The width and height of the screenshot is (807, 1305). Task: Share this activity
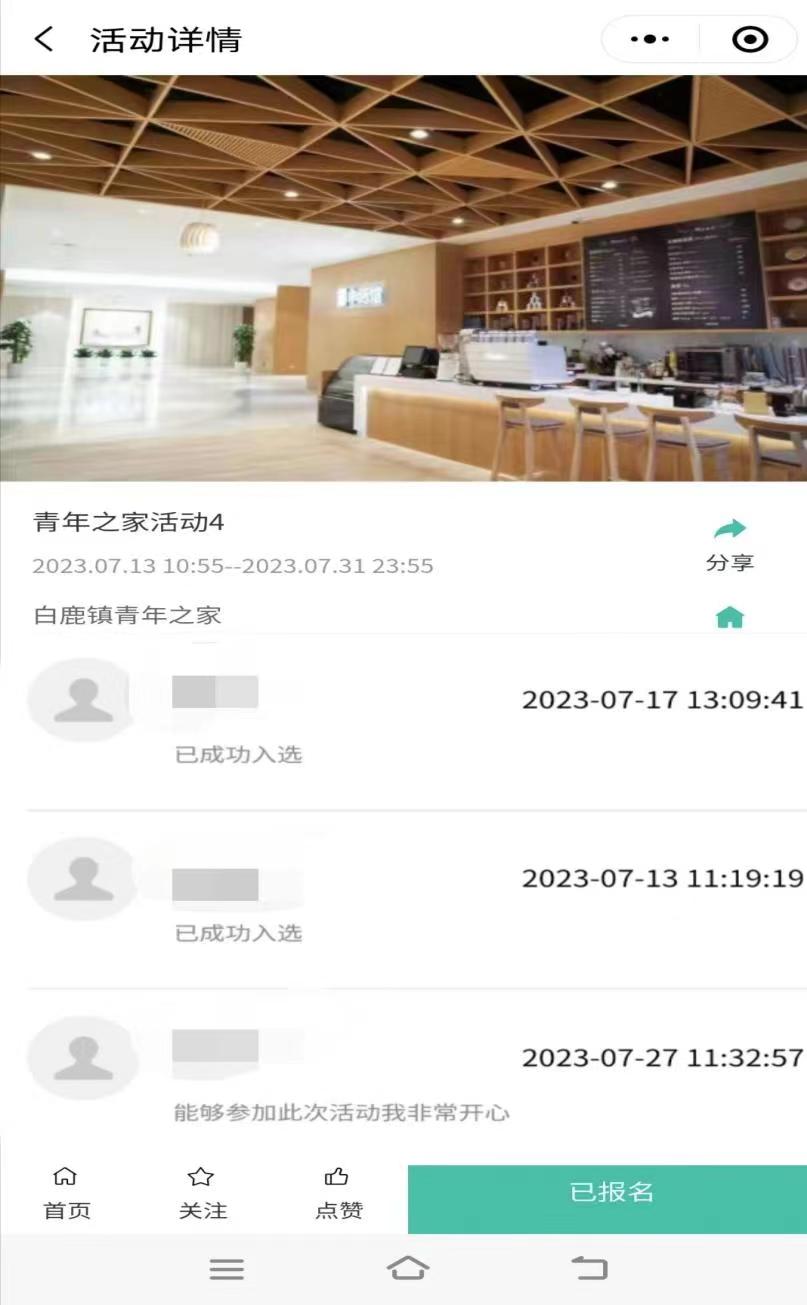tap(730, 543)
